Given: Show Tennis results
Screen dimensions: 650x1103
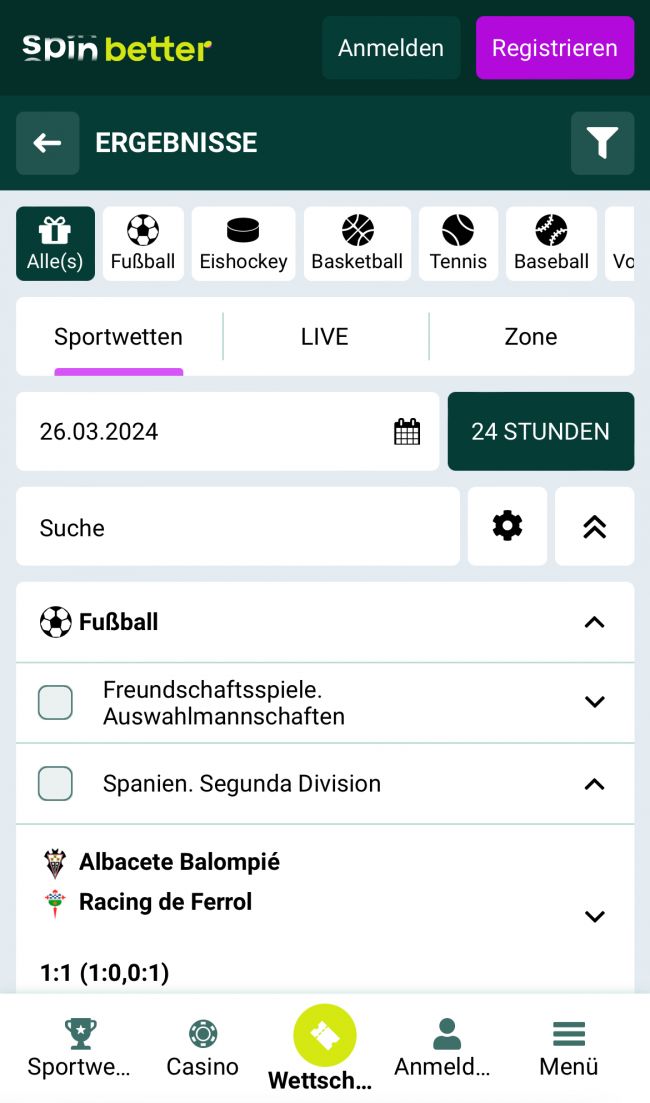Looking at the screenshot, I should pos(458,243).
